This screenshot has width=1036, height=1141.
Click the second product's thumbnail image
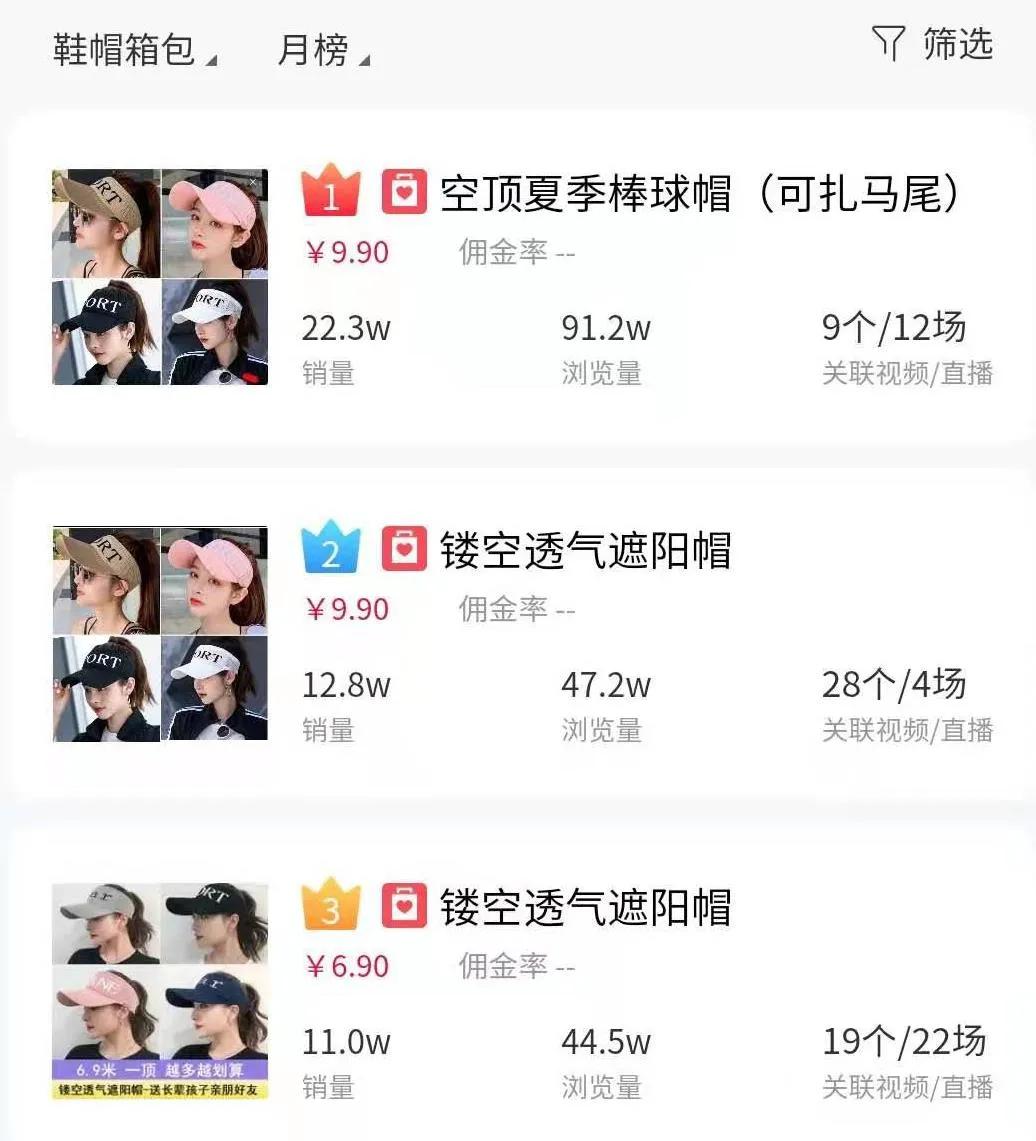pyautogui.click(x=158, y=631)
